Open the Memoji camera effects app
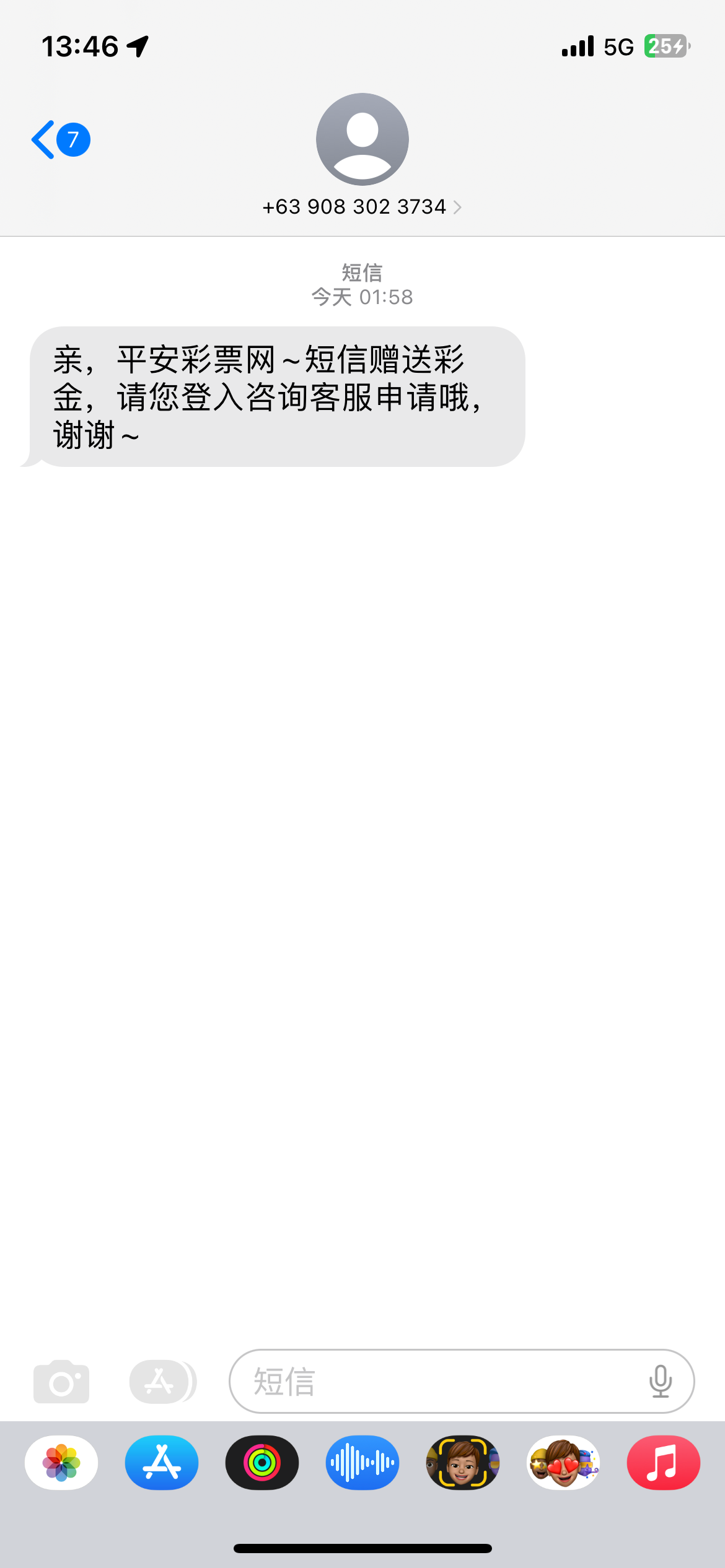 coord(463,1463)
